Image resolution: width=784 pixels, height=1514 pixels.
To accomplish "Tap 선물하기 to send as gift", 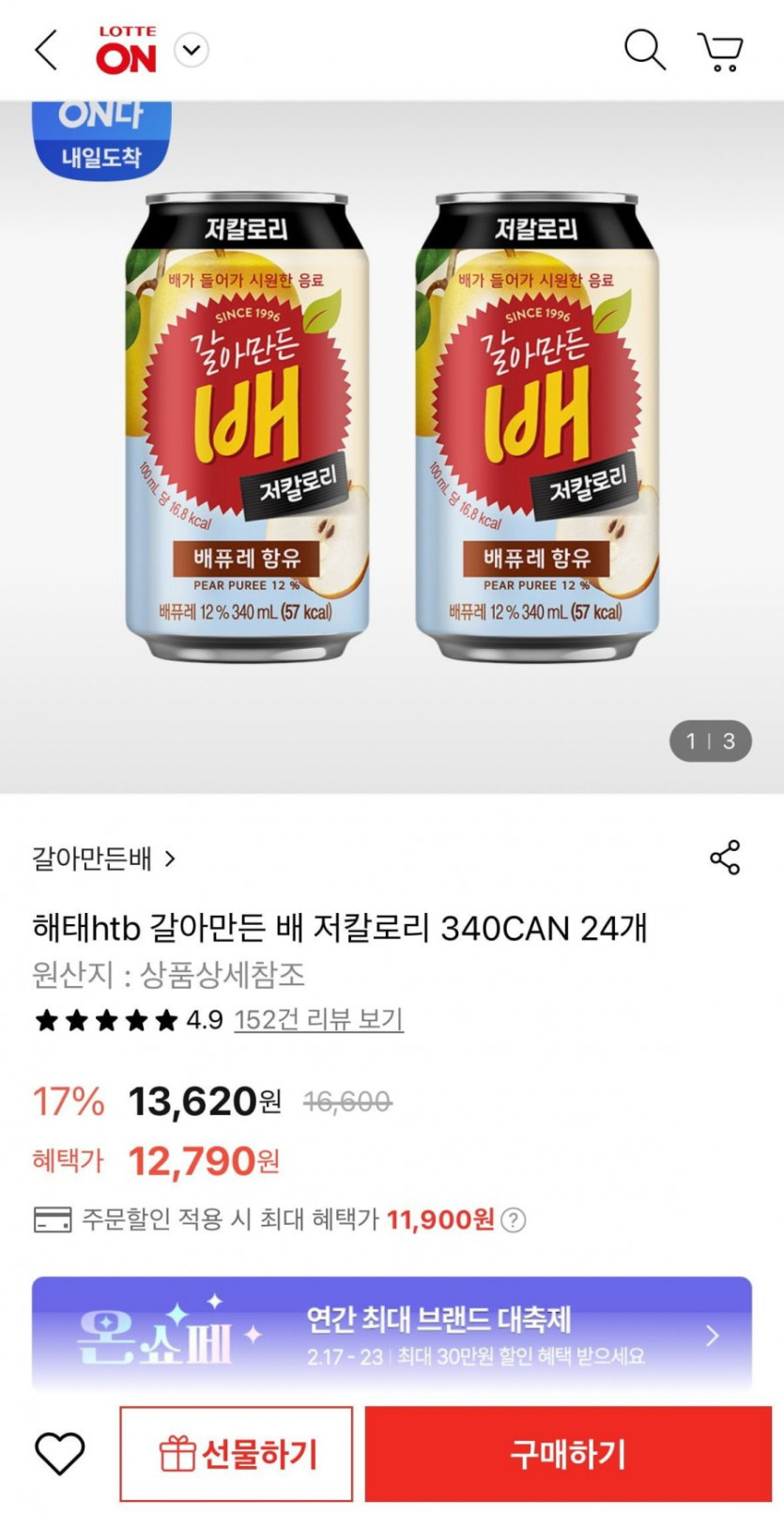I will (237, 1454).
